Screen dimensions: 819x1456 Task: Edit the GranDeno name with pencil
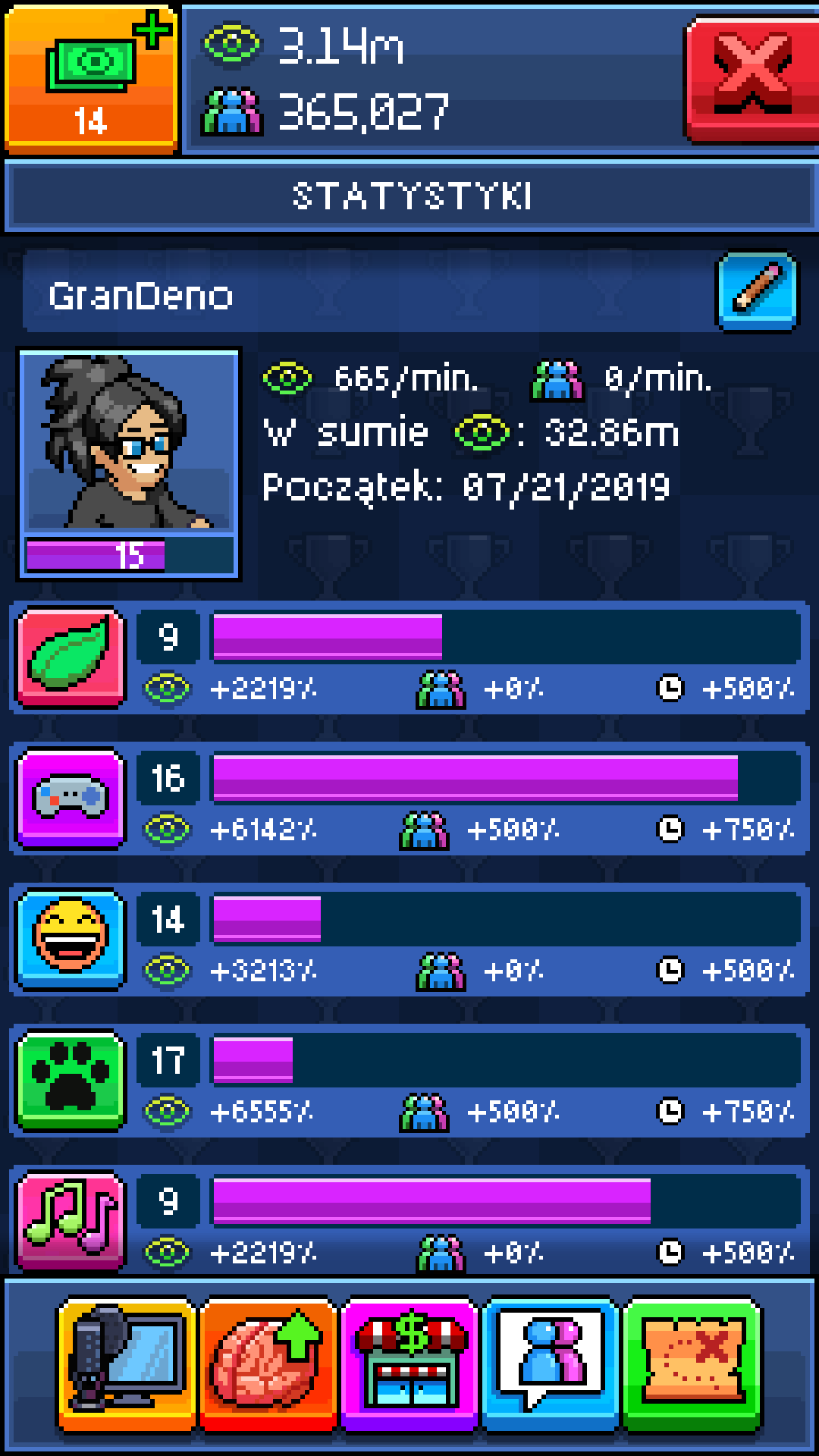click(x=757, y=293)
